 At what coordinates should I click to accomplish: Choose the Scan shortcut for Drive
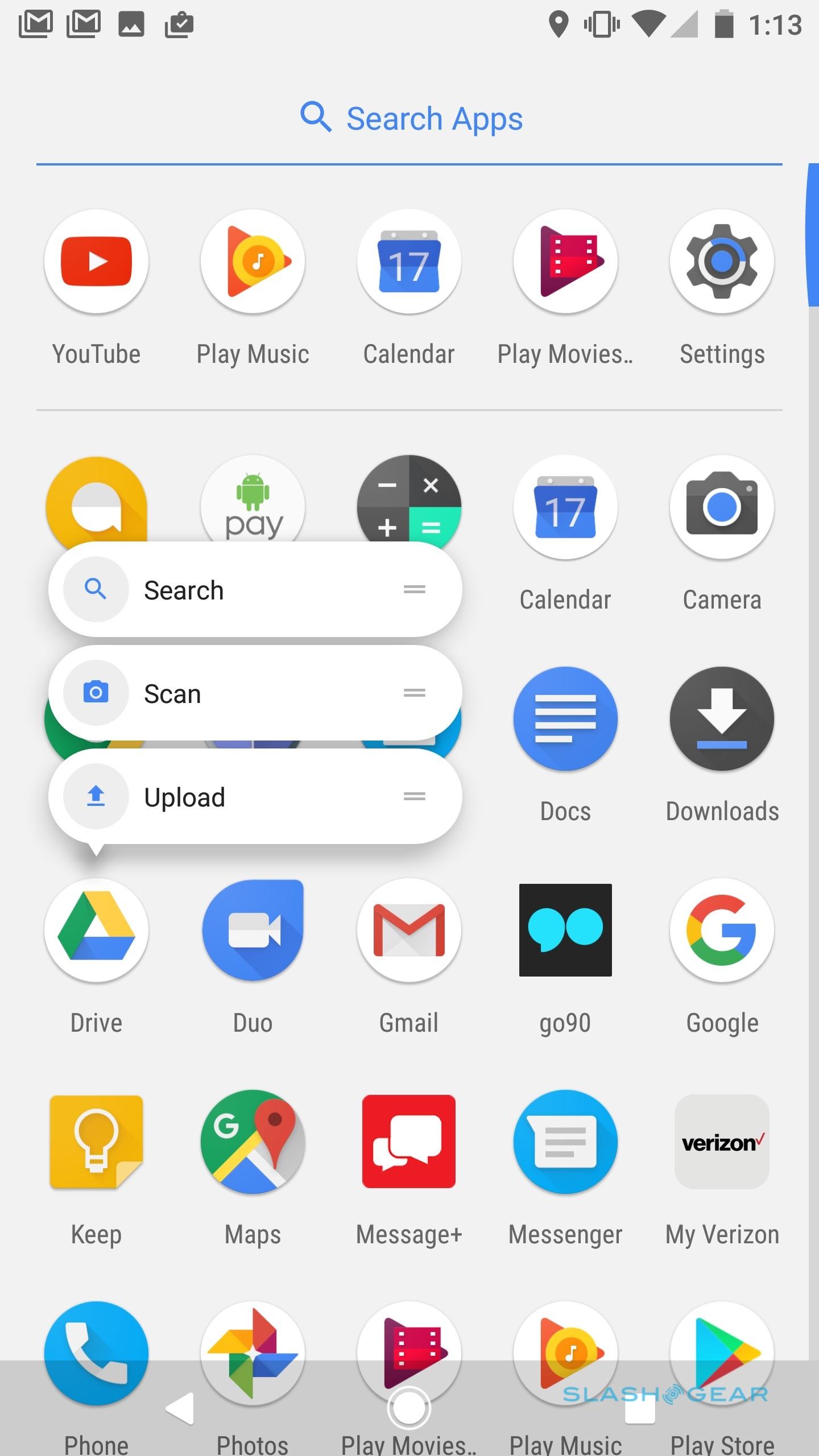[255, 693]
